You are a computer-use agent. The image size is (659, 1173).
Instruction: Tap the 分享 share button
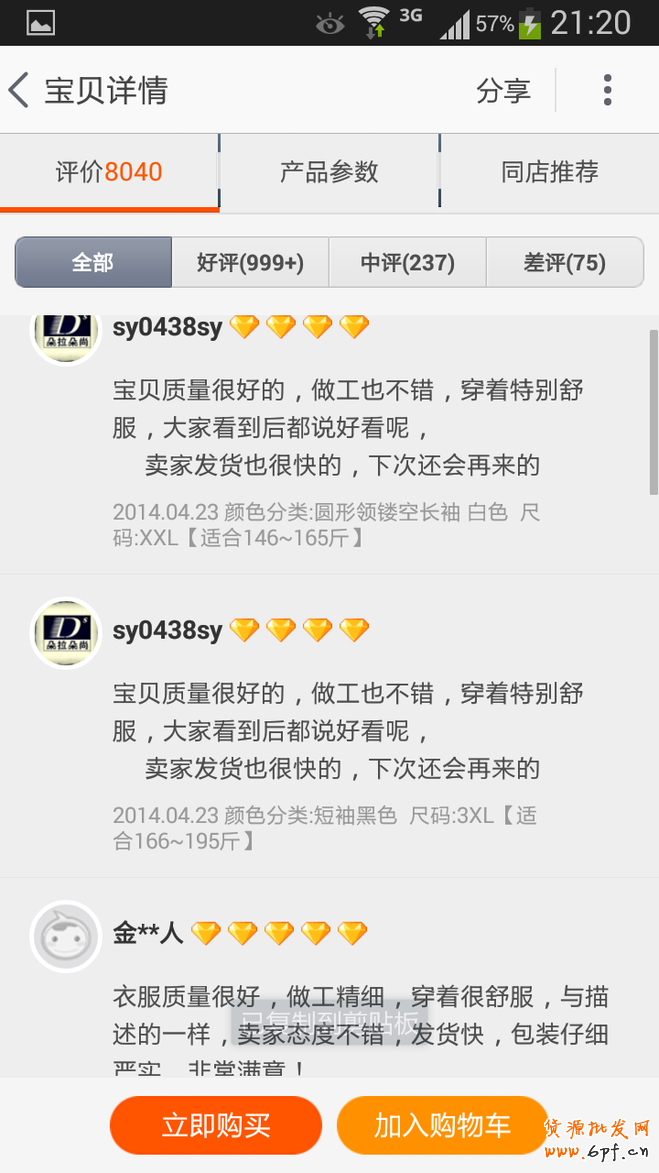coord(503,91)
